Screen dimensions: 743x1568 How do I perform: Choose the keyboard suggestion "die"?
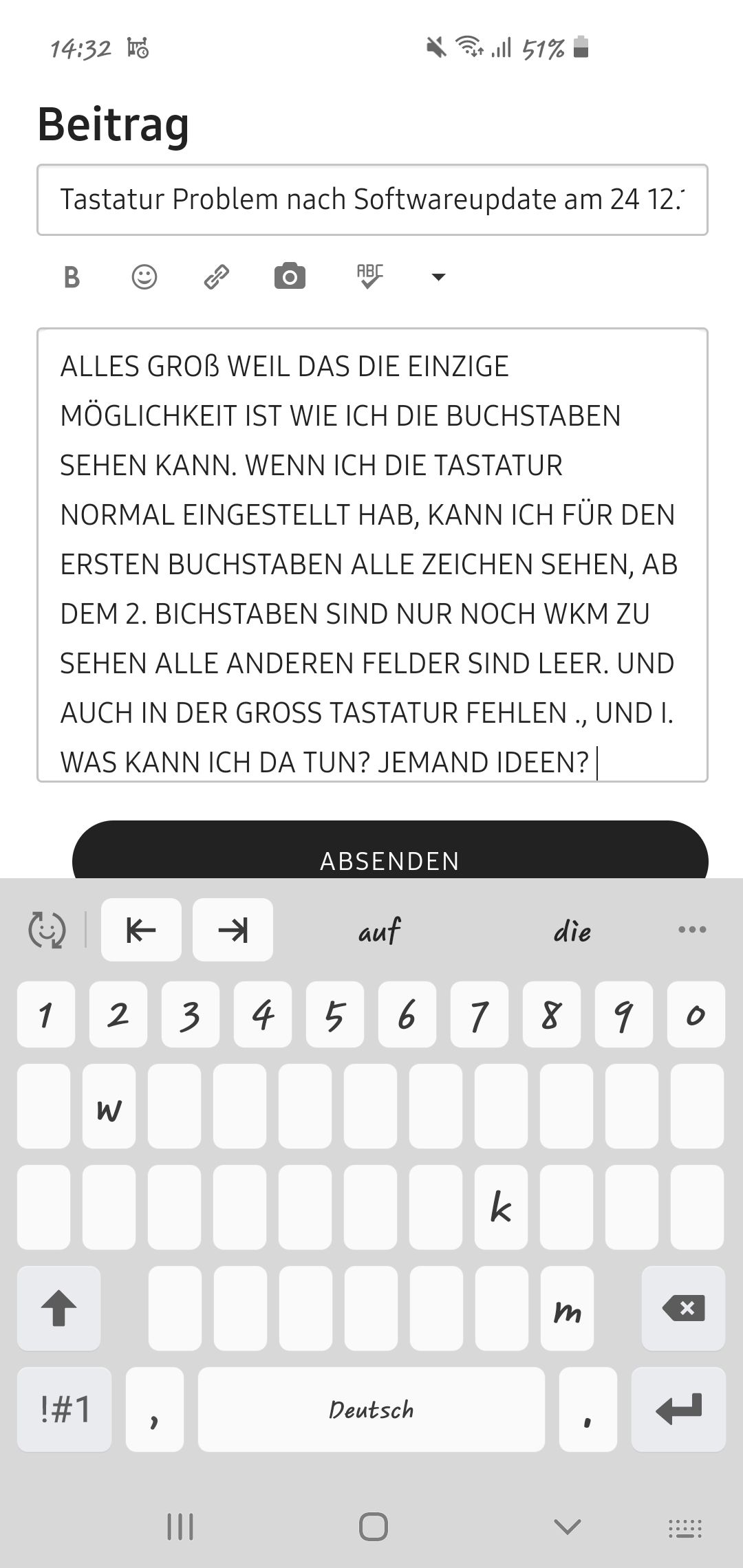[x=572, y=931]
